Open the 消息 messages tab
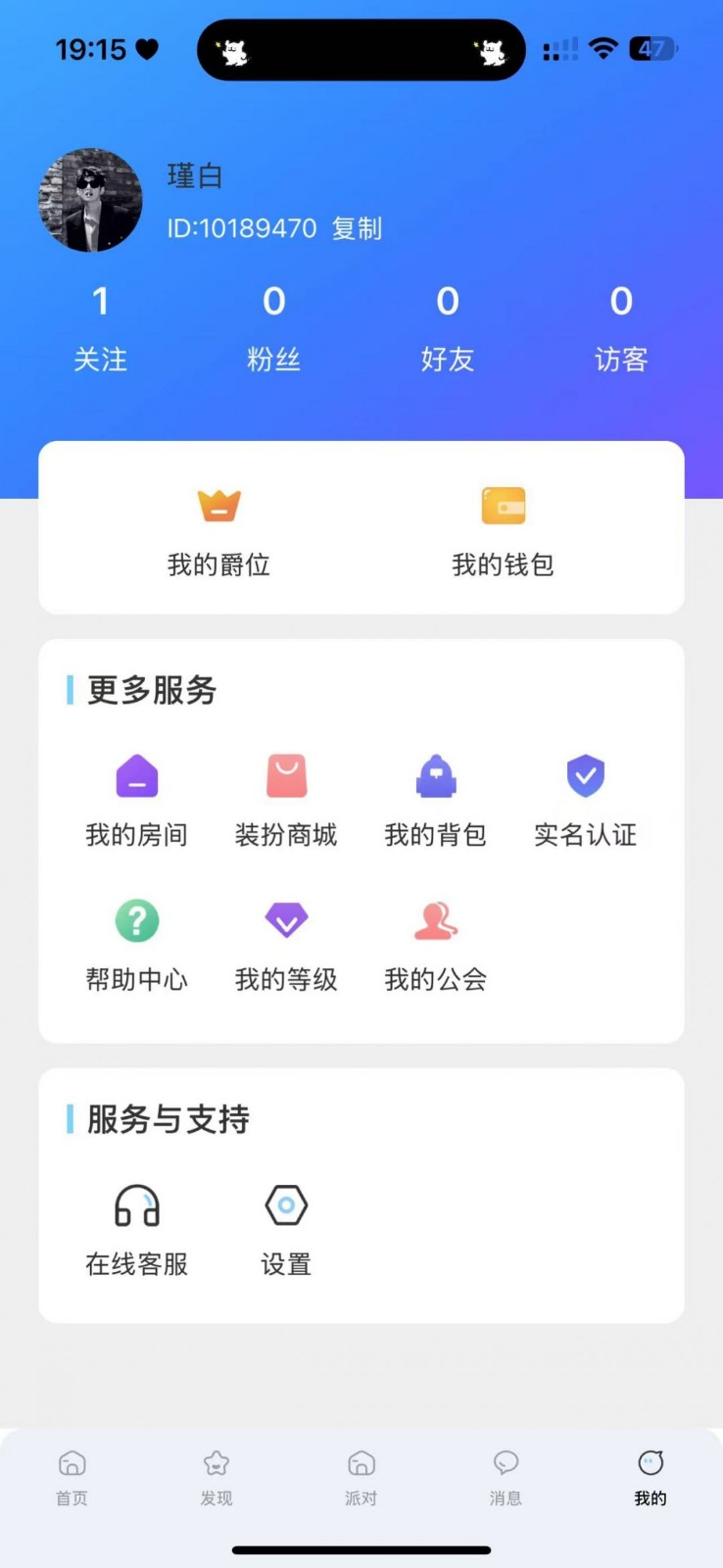Image resolution: width=723 pixels, height=1568 pixels. (x=506, y=1475)
